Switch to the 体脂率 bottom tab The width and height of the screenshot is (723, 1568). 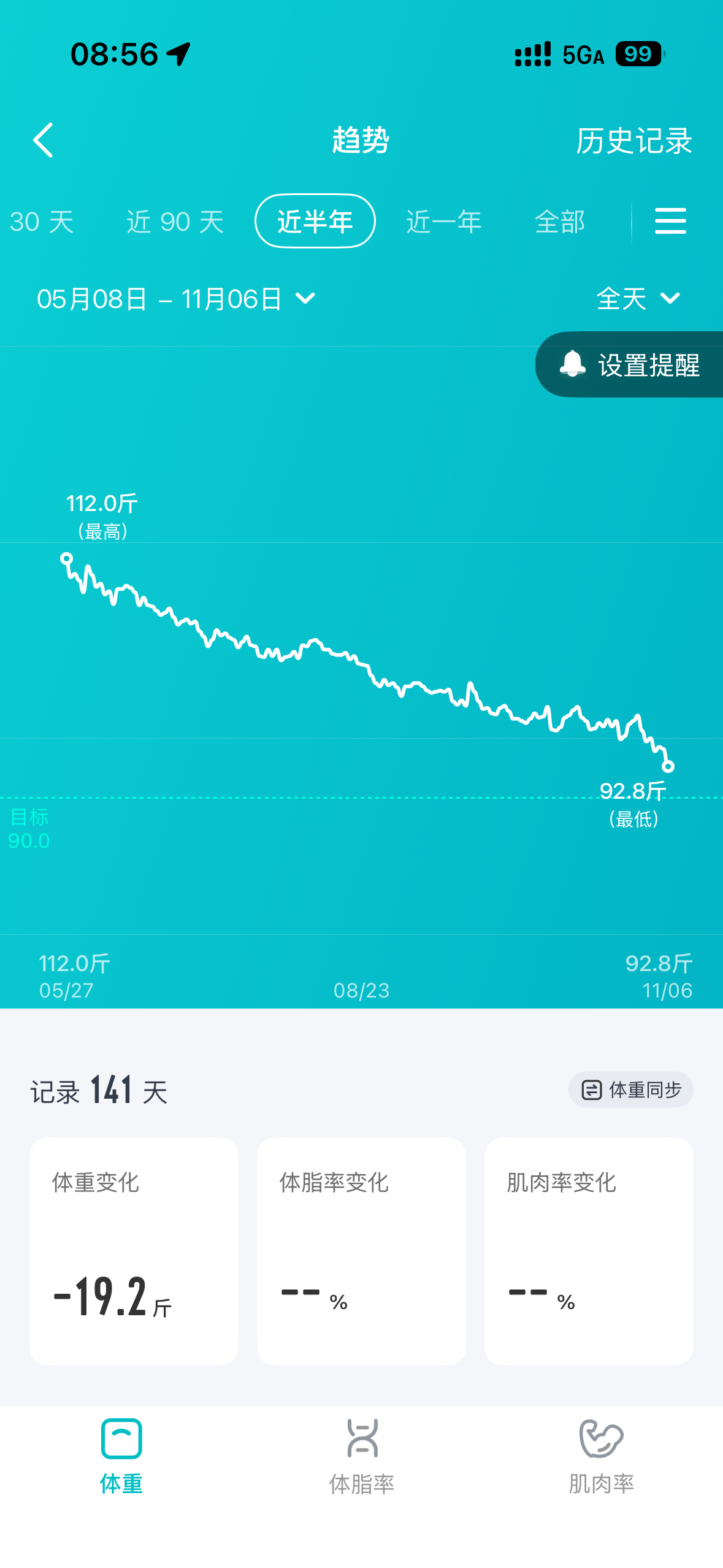(362, 1455)
